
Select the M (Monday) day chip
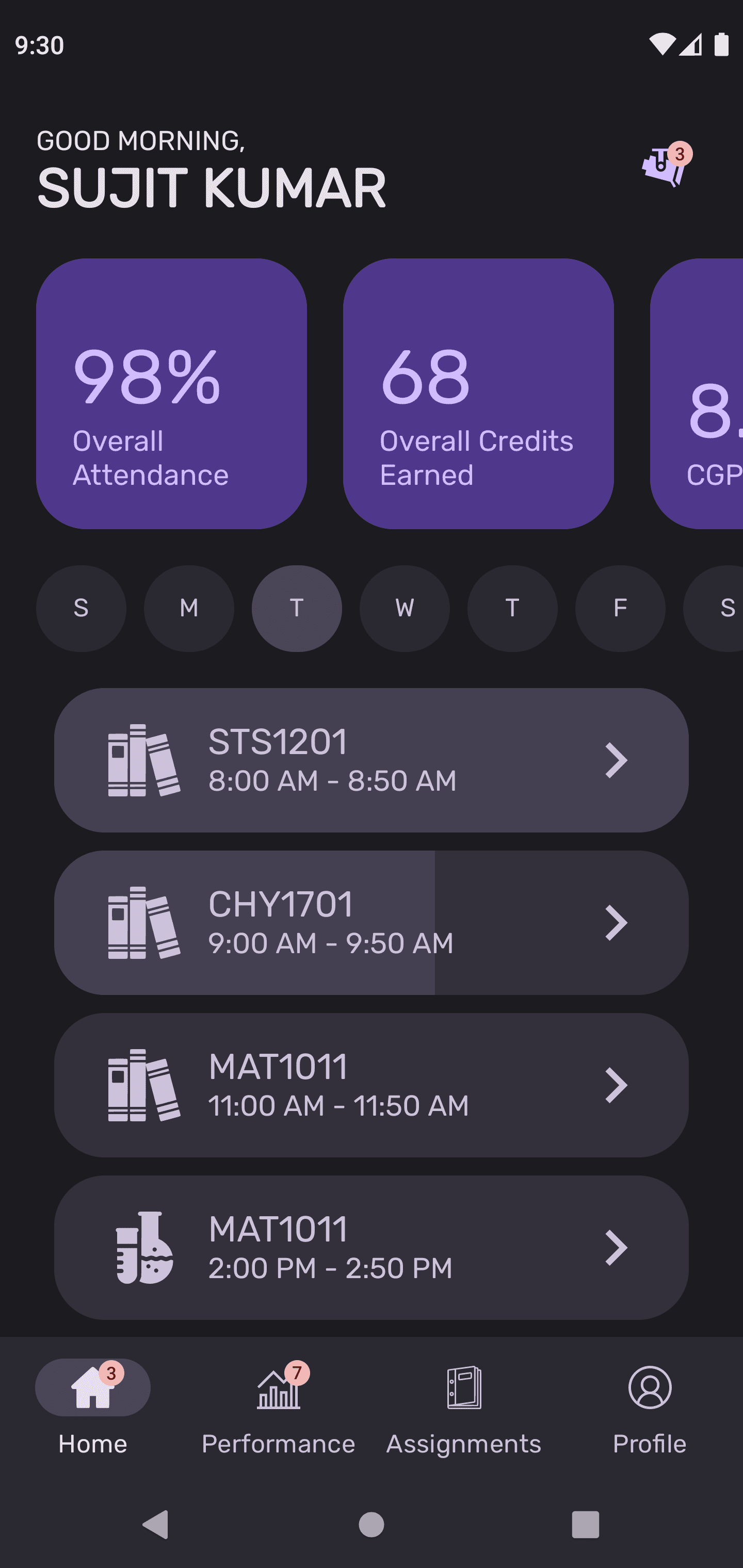(189, 608)
